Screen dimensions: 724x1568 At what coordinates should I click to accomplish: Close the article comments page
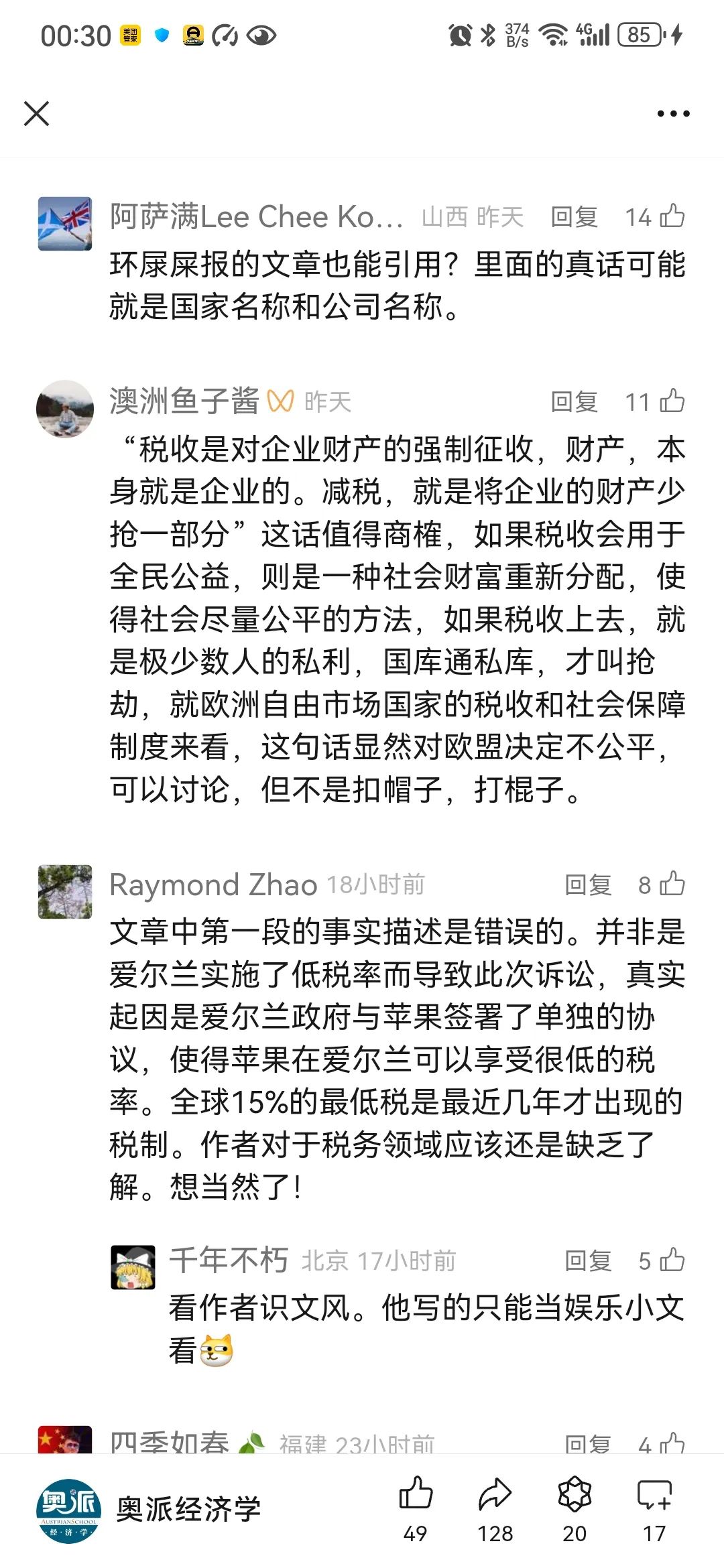point(36,113)
